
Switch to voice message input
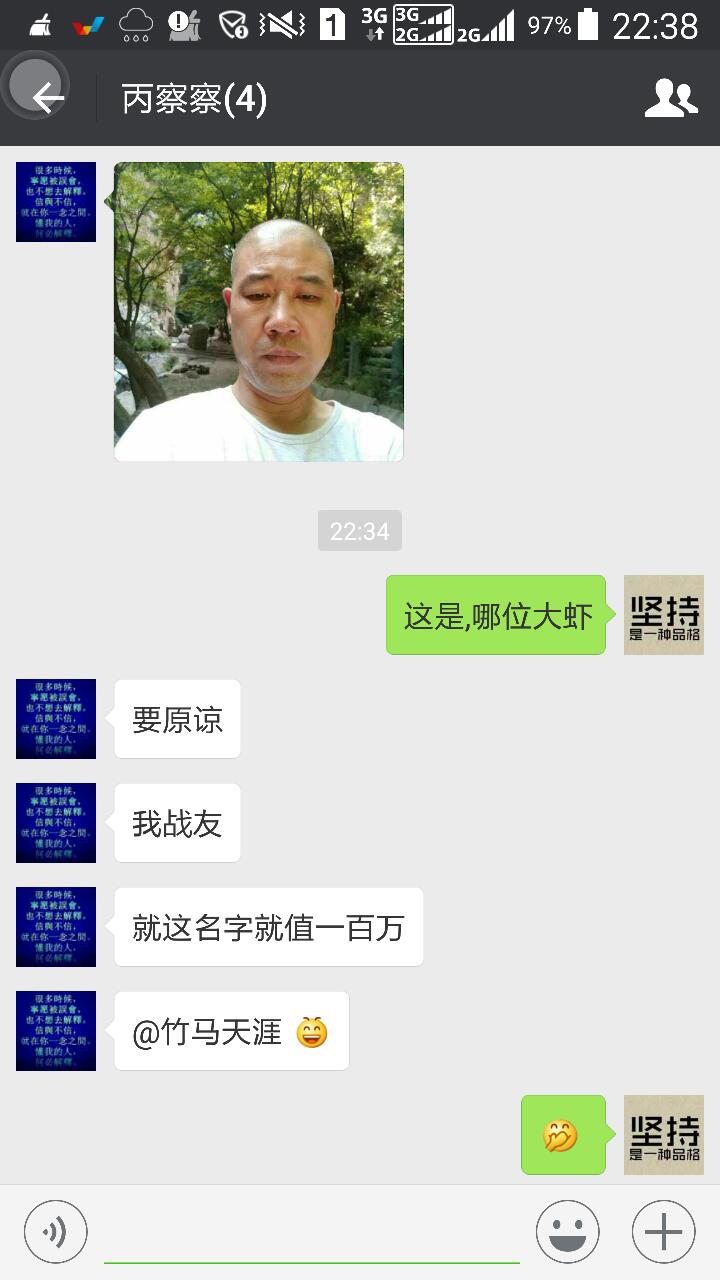click(56, 1232)
